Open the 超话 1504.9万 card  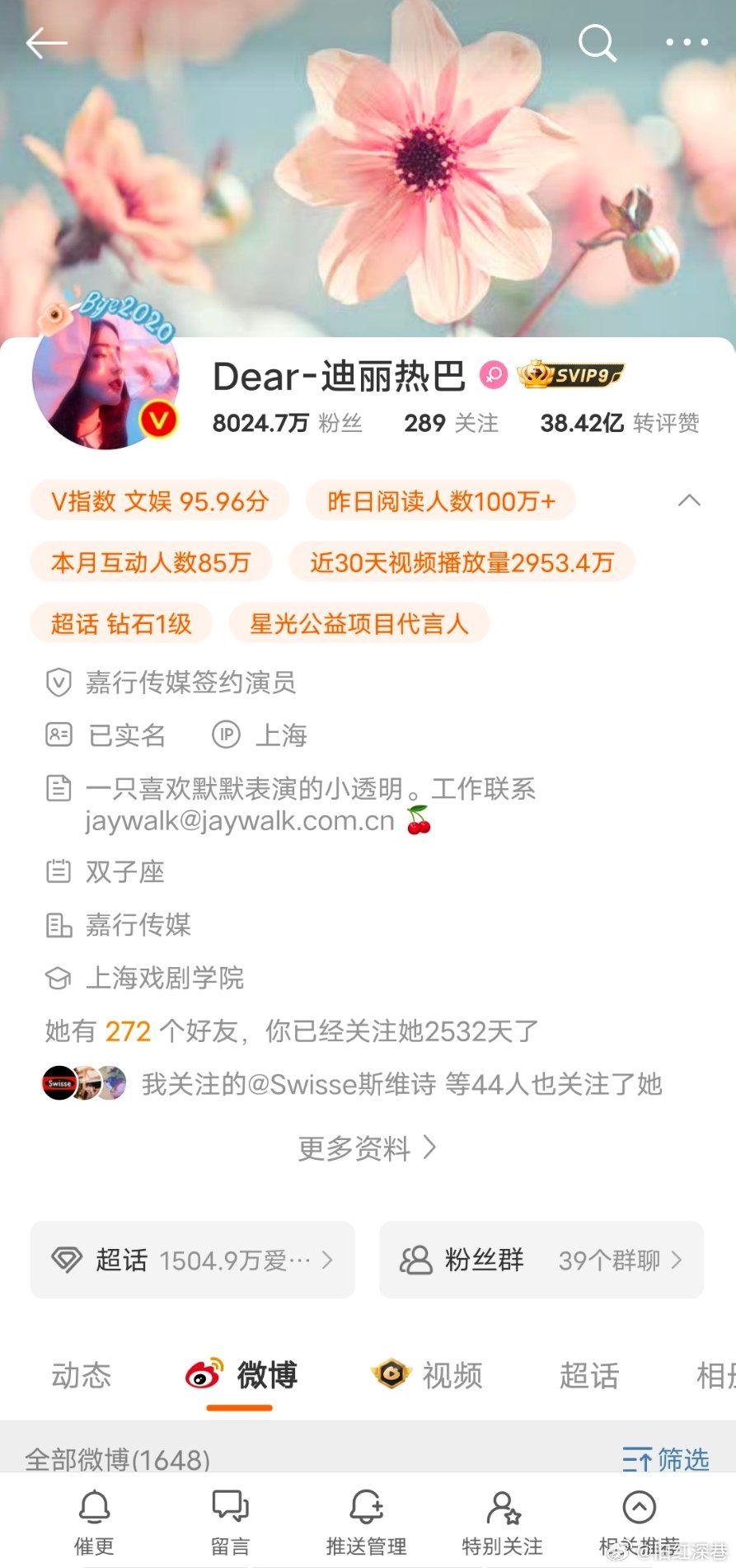[193, 1260]
